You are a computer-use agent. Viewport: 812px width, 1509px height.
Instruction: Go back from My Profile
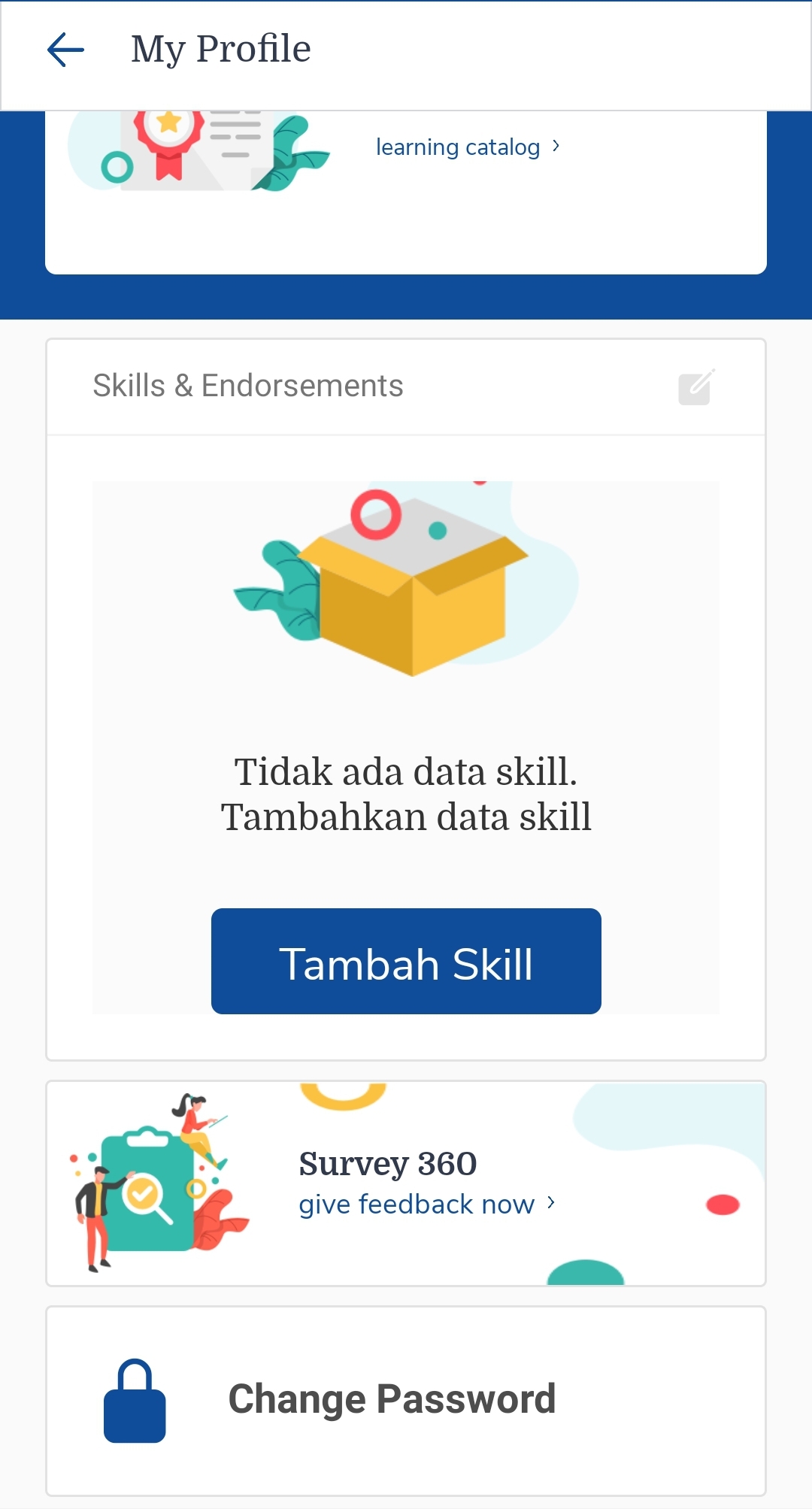[x=66, y=50]
